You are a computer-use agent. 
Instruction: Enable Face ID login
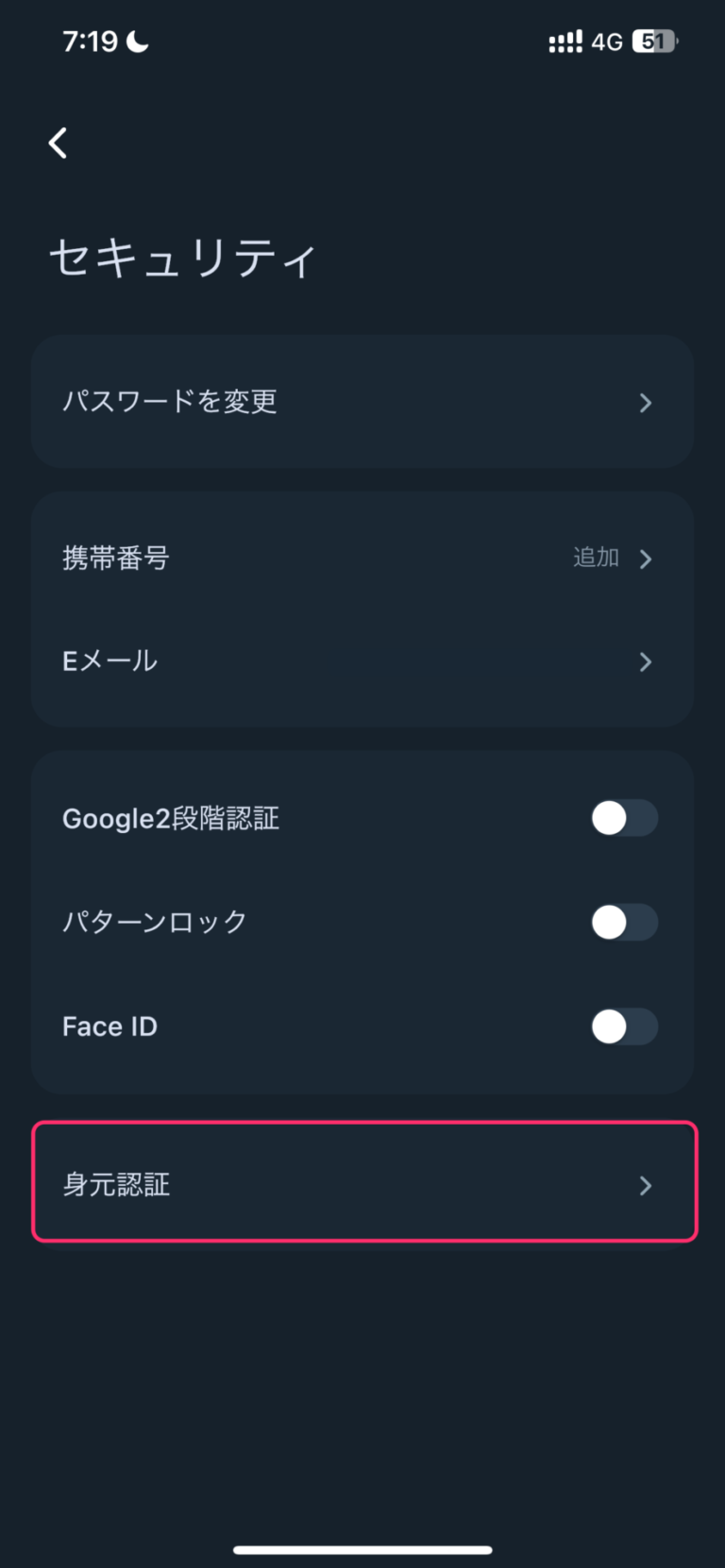point(624,1026)
